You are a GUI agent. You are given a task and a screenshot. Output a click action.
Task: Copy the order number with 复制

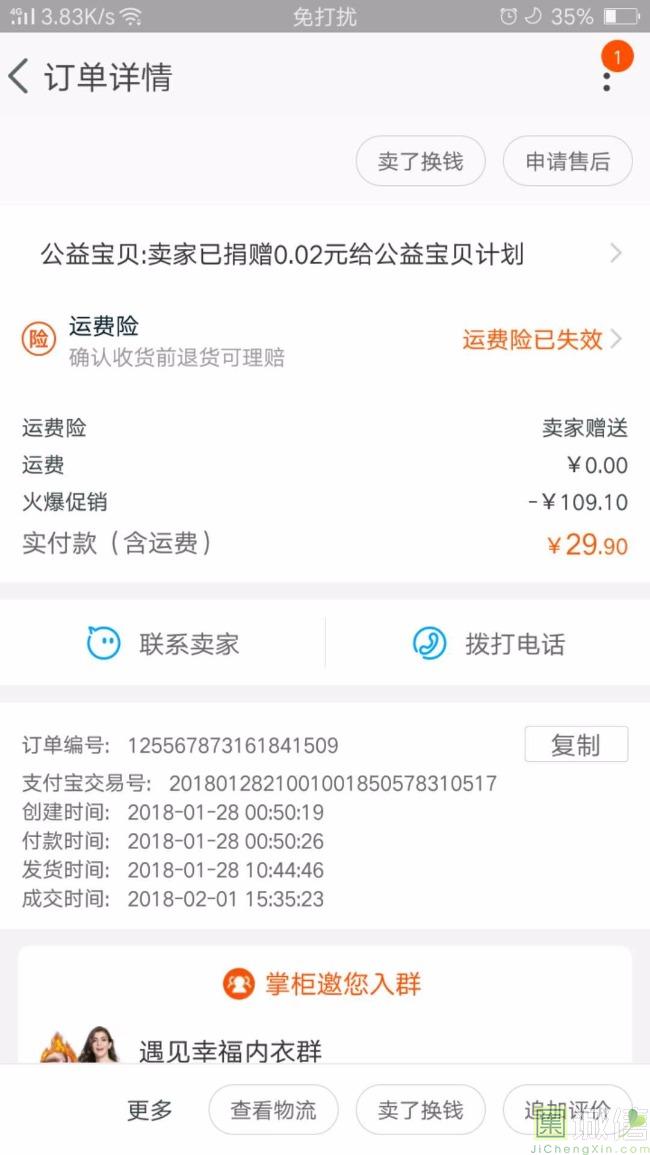(576, 744)
